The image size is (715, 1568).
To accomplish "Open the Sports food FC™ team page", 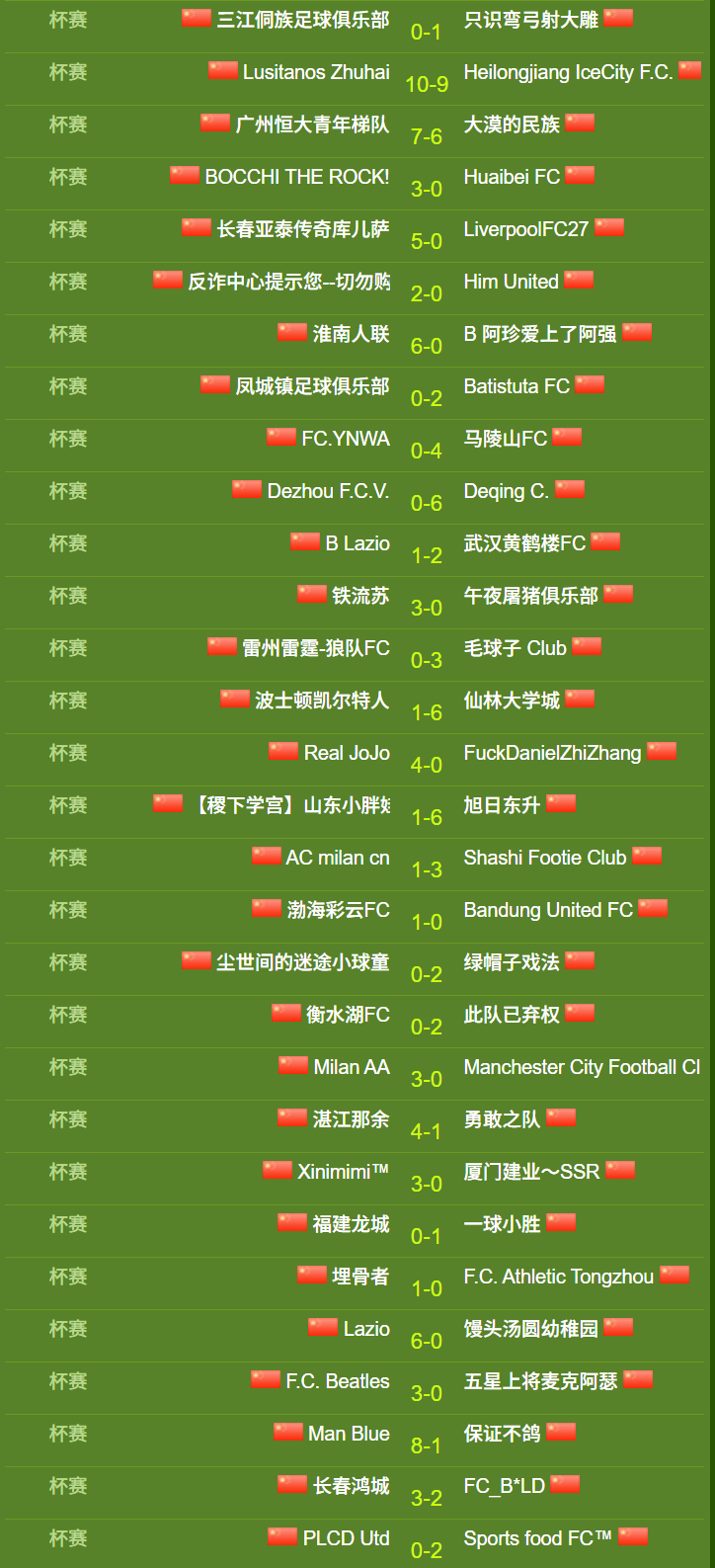I will [538, 1538].
